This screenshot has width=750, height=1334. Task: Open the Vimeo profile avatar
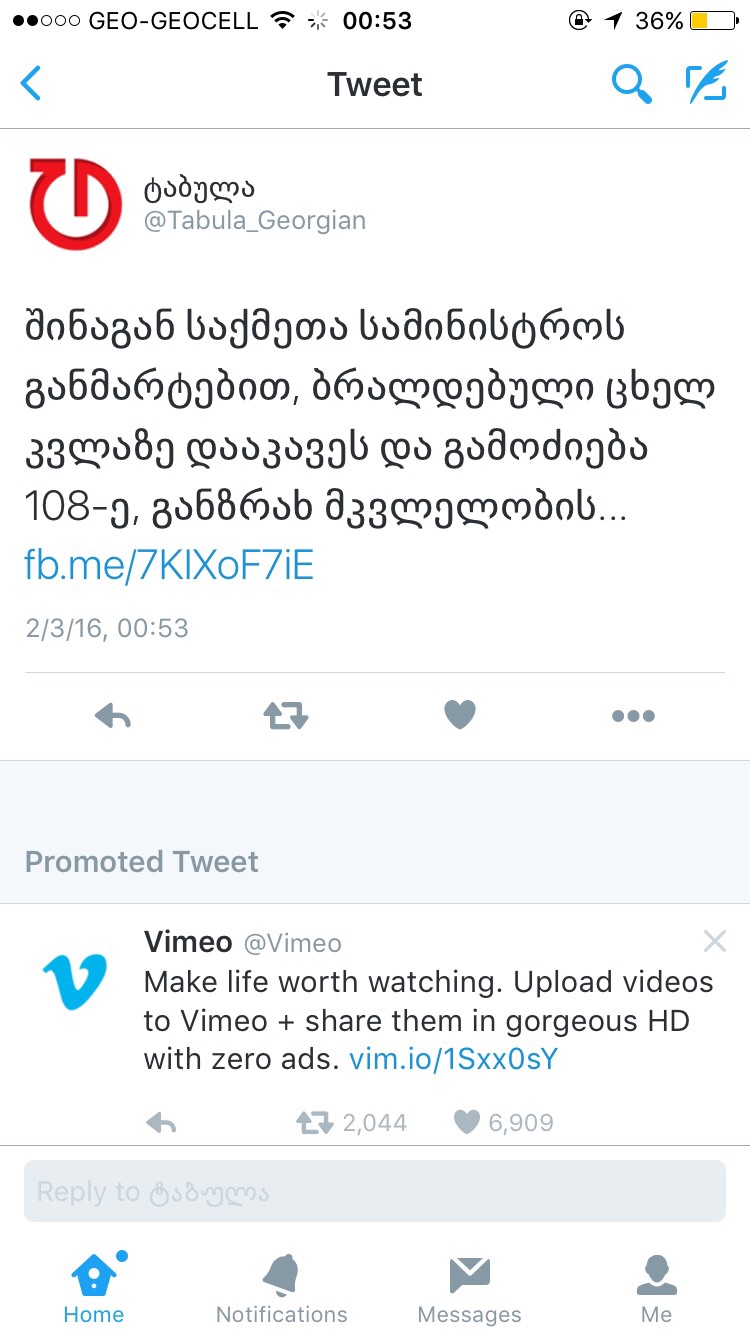[x=75, y=981]
